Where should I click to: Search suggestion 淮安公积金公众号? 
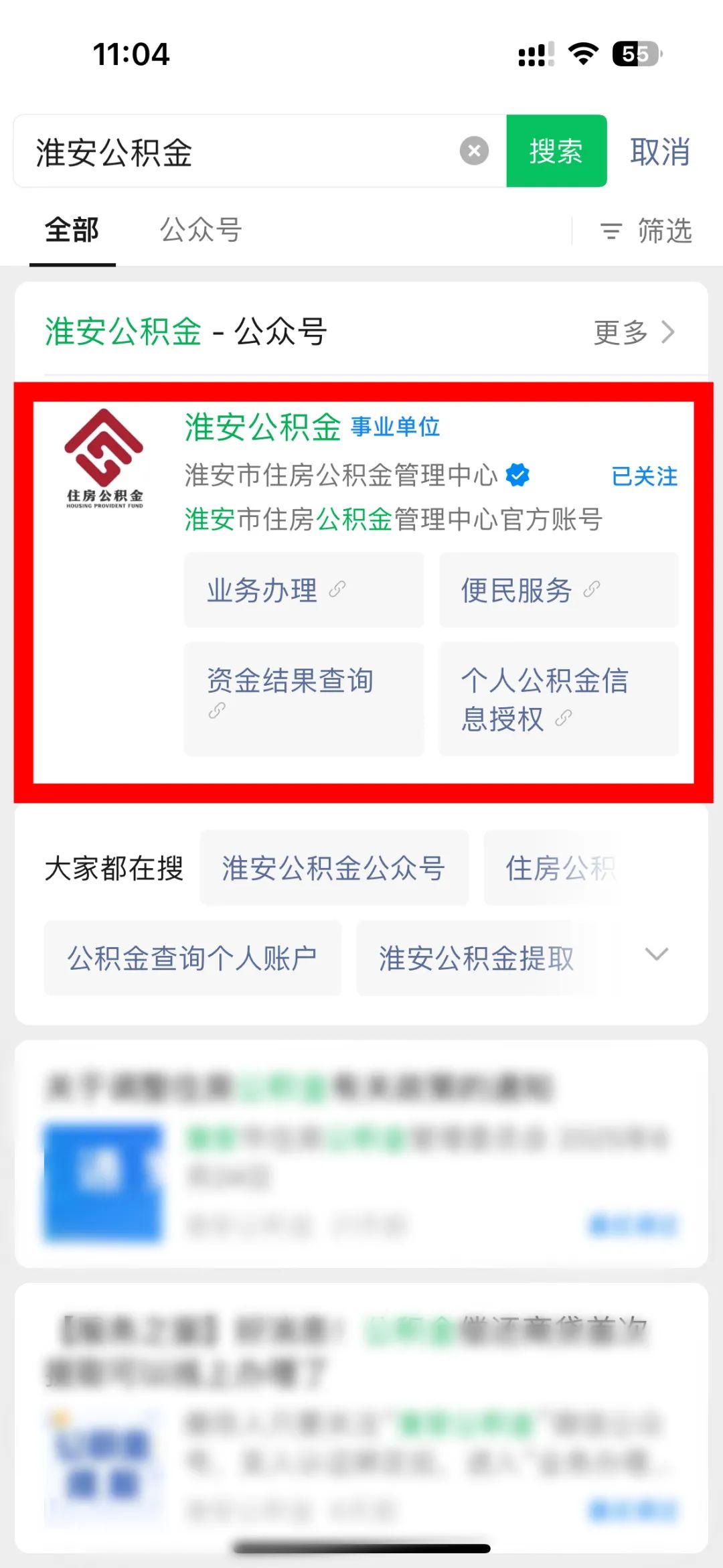pyautogui.click(x=334, y=868)
